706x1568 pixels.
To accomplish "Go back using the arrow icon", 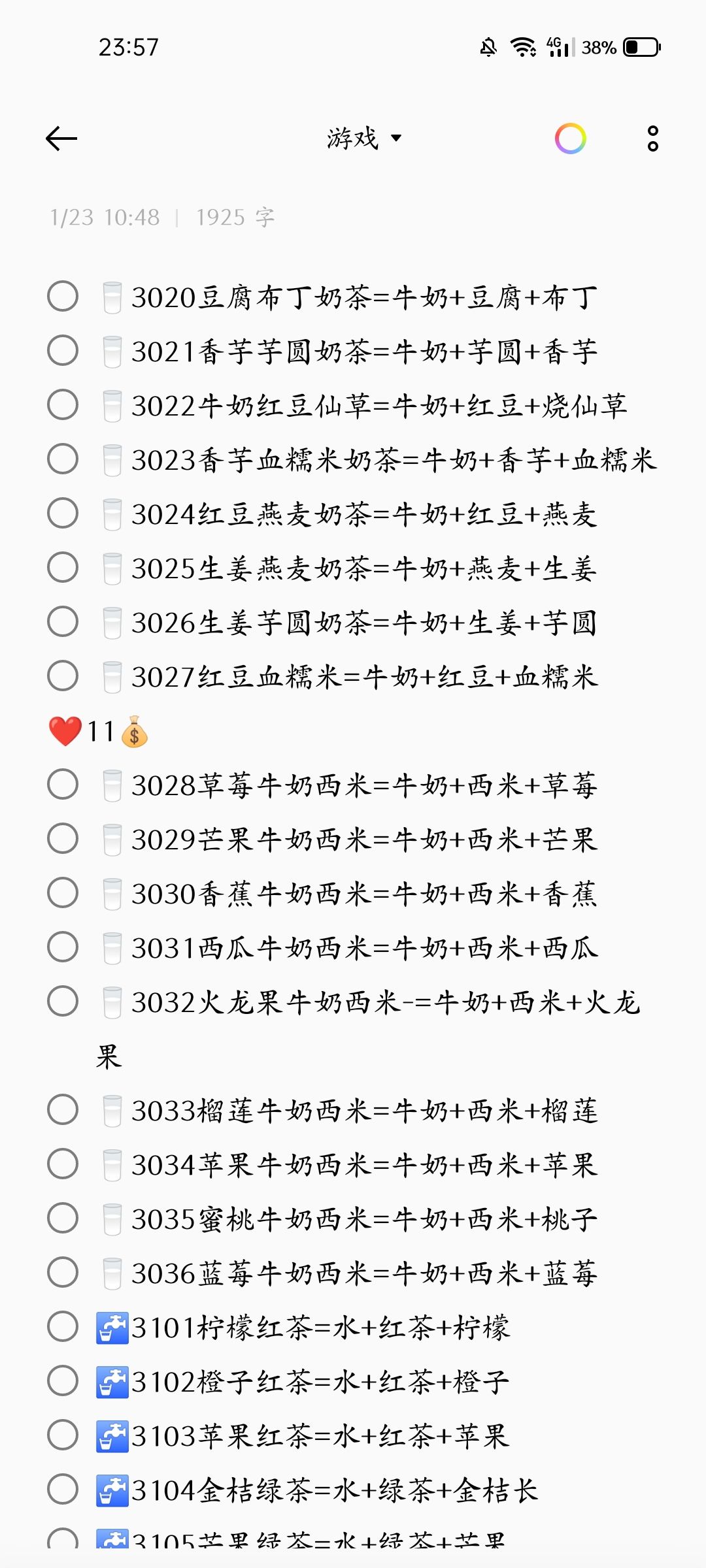I will pyautogui.click(x=62, y=139).
